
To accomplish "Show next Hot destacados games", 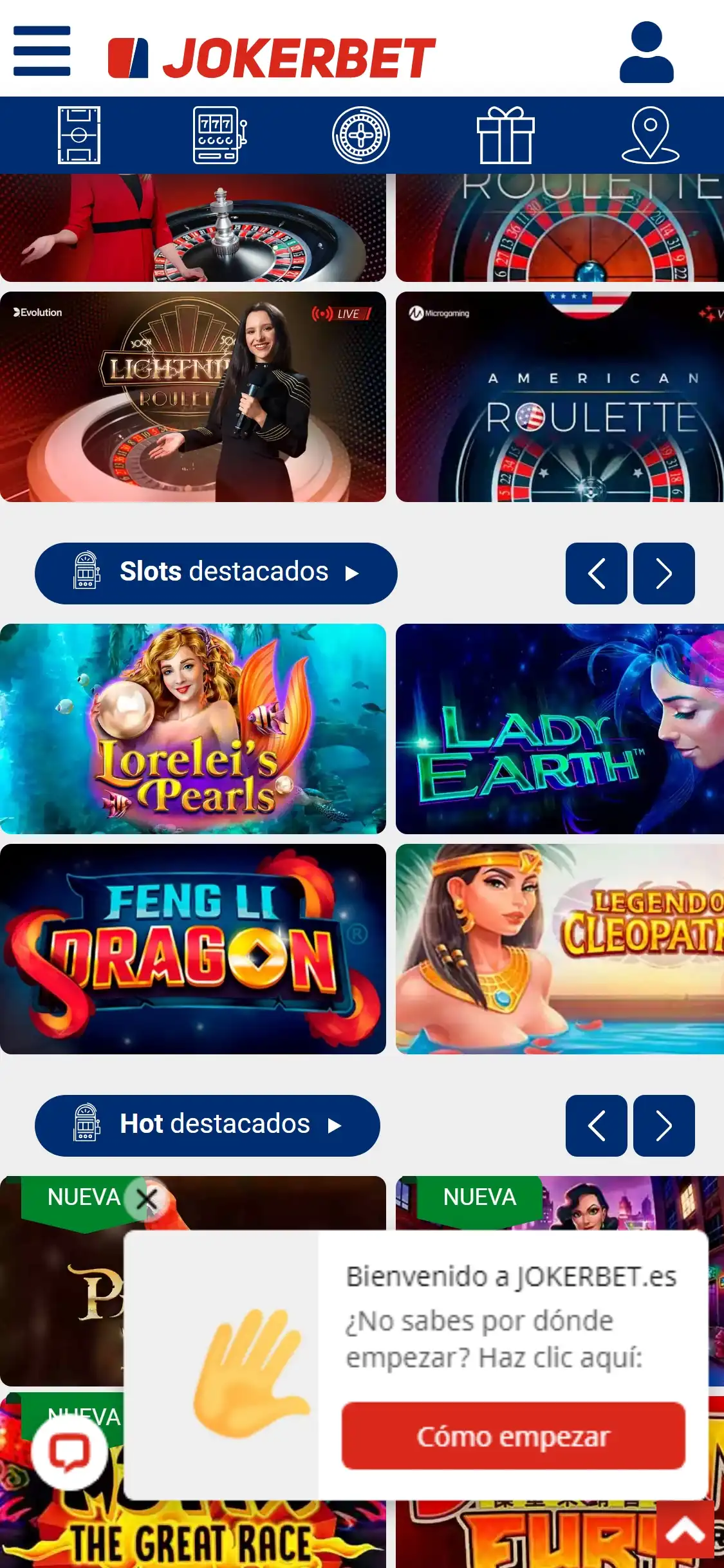I will 664,1125.
